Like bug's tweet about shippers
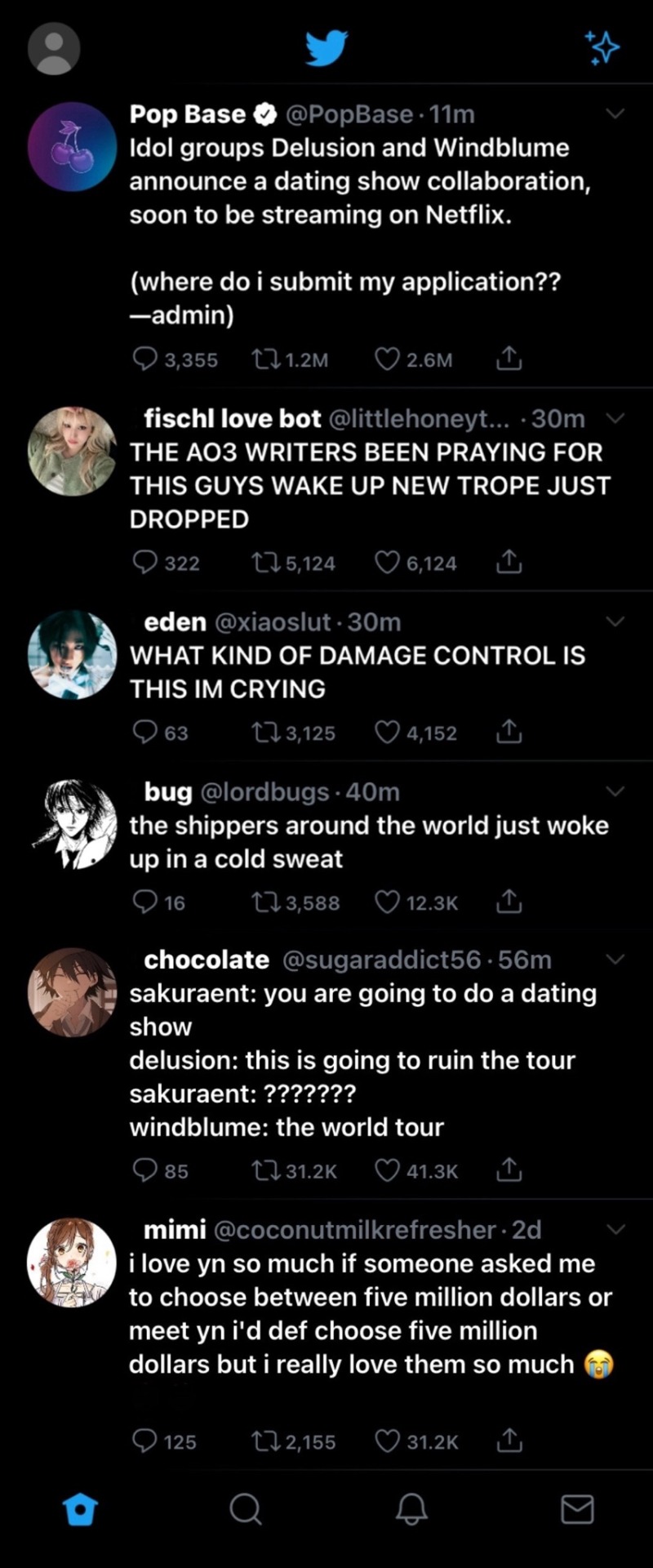This screenshot has width=653, height=1568. (x=386, y=902)
